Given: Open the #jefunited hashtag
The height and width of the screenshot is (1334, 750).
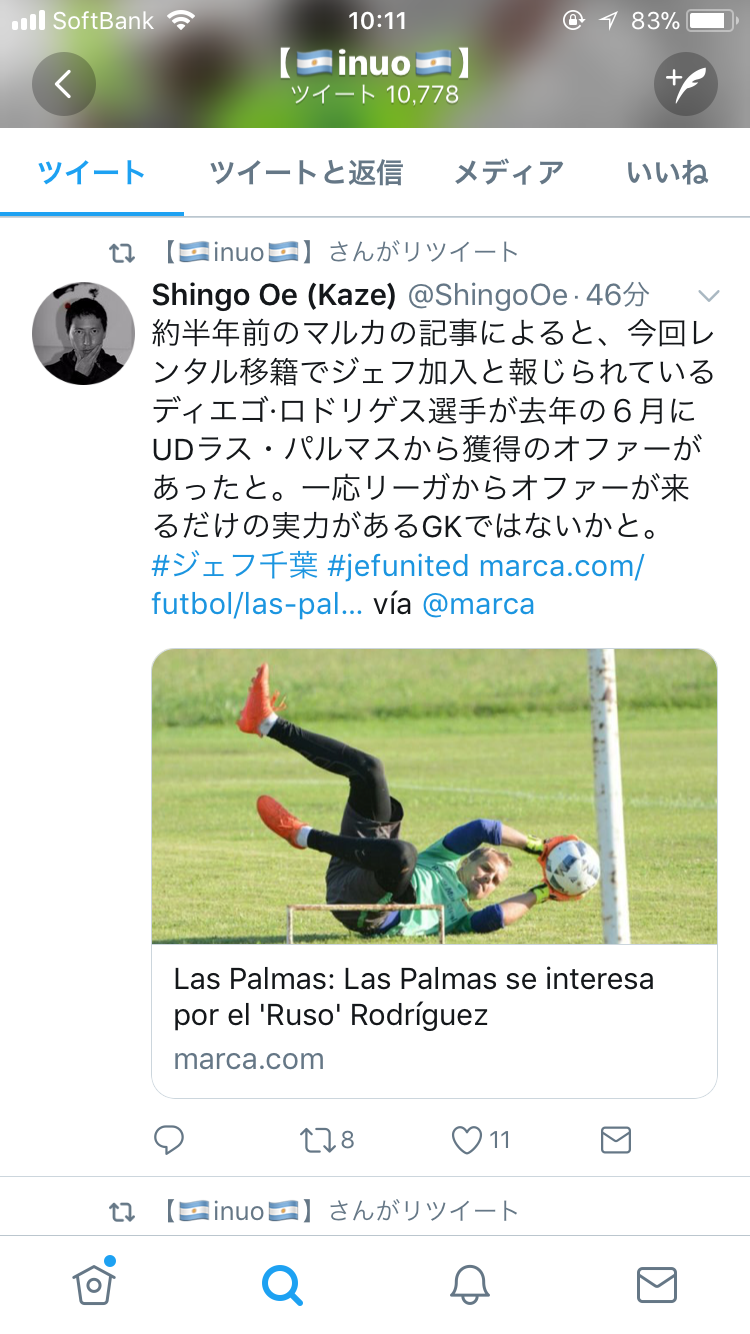Looking at the screenshot, I should click(x=399, y=566).
